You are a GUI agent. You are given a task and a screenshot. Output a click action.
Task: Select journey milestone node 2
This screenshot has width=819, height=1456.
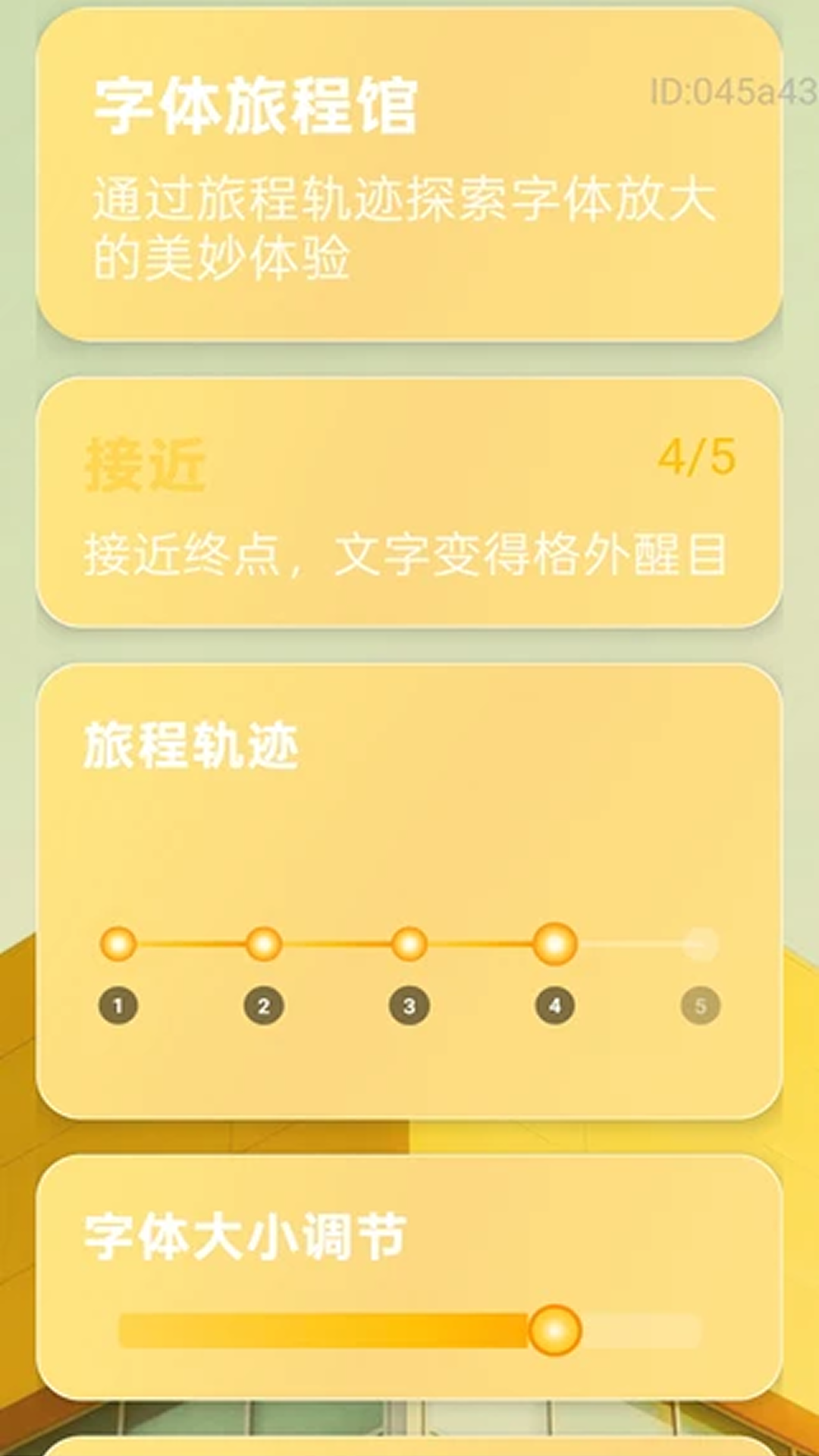tap(264, 943)
